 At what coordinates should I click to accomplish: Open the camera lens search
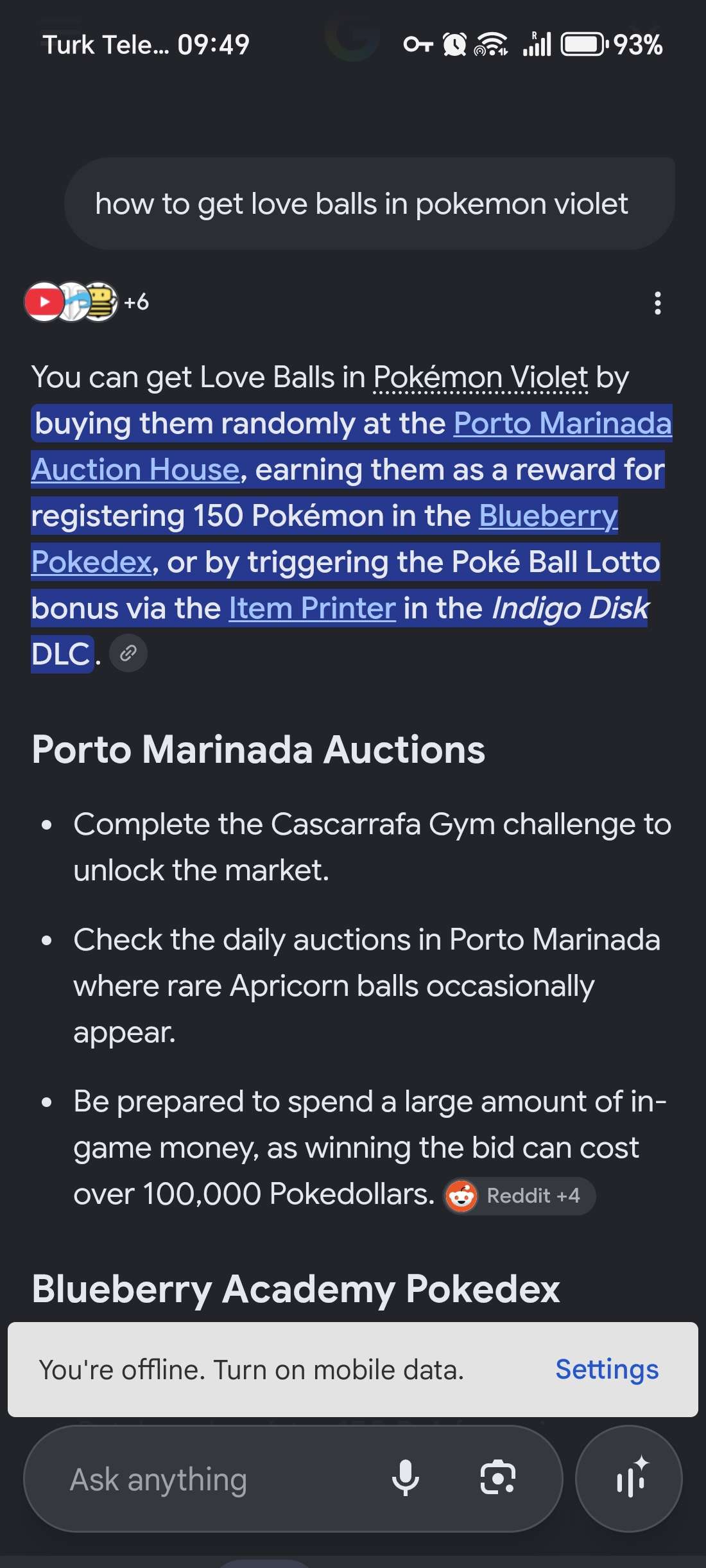pos(497,1479)
